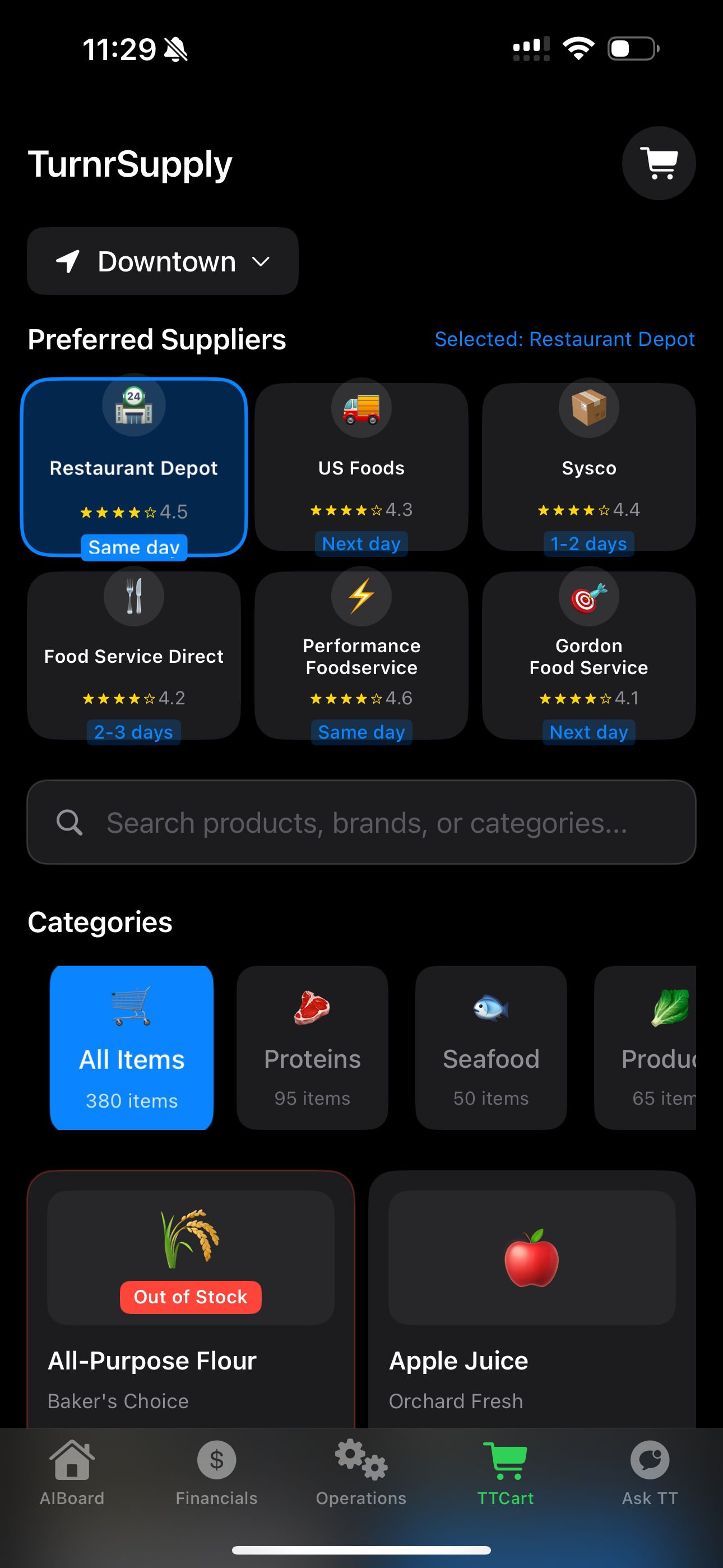Select the Restaurant Depot supplier

pyautogui.click(x=134, y=468)
